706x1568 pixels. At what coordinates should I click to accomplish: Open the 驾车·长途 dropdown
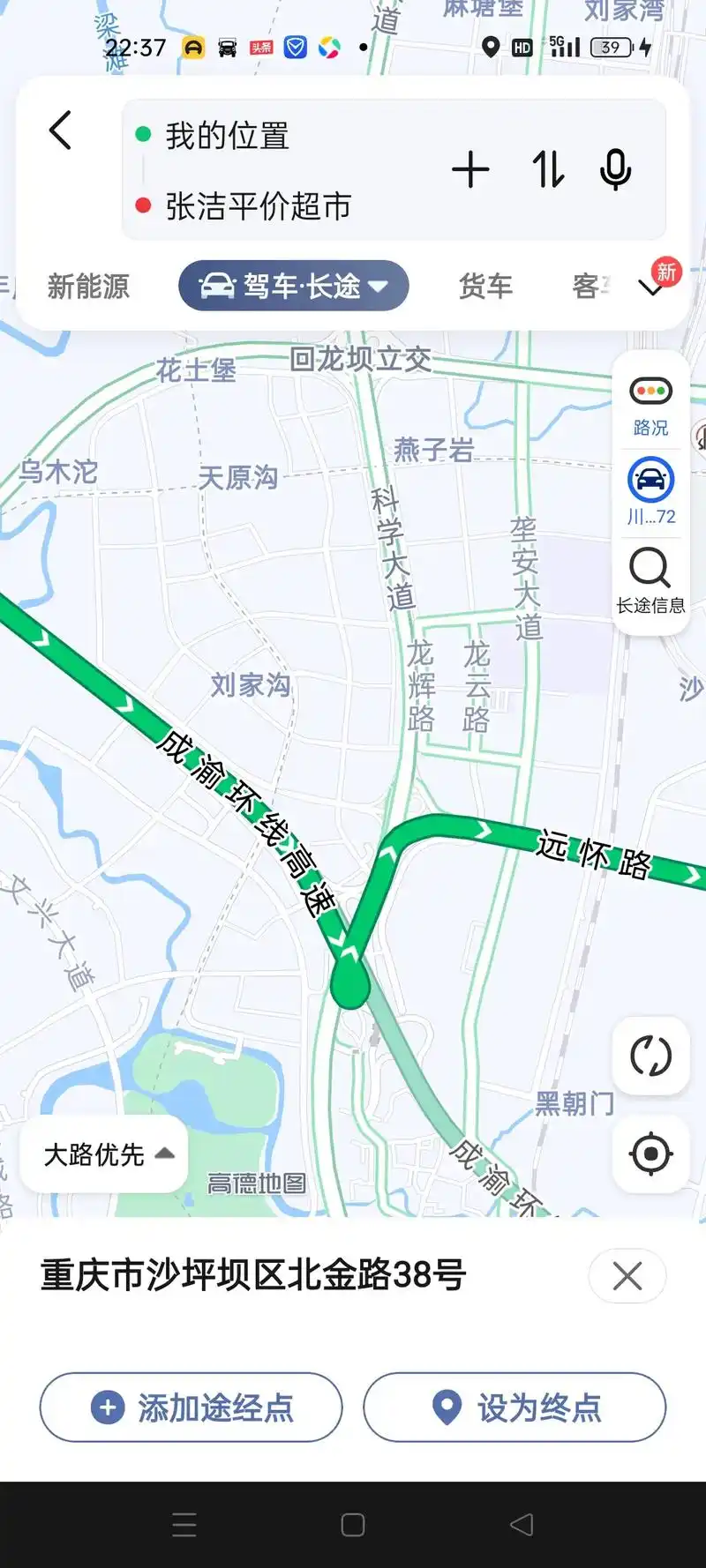click(x=294, y=286)
